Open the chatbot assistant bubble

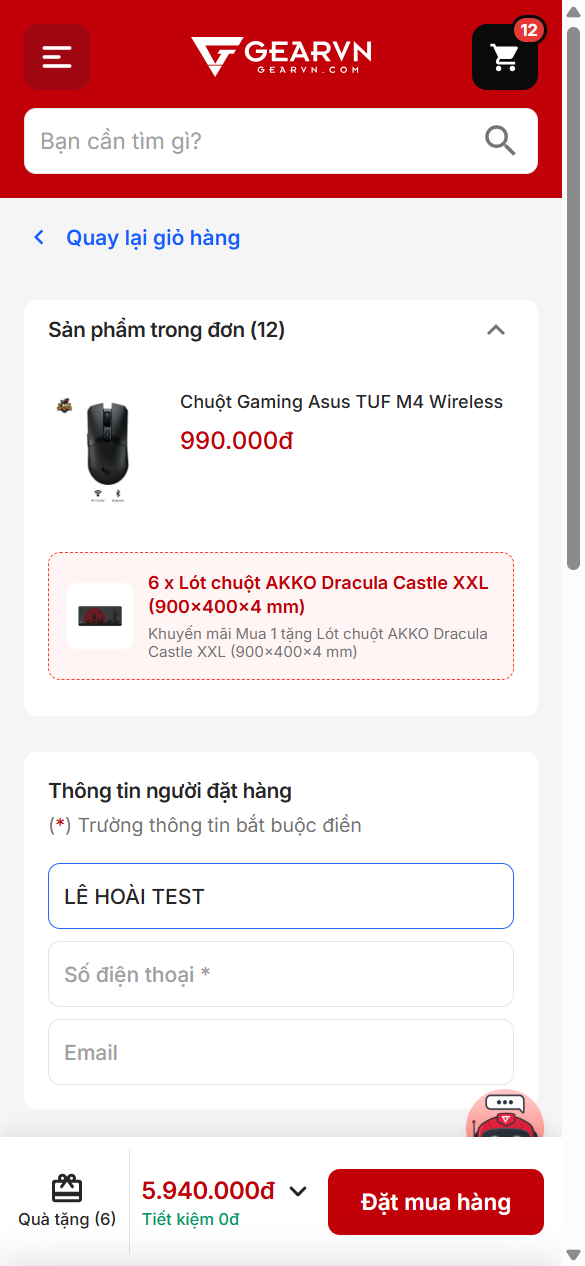(505, 1115)
